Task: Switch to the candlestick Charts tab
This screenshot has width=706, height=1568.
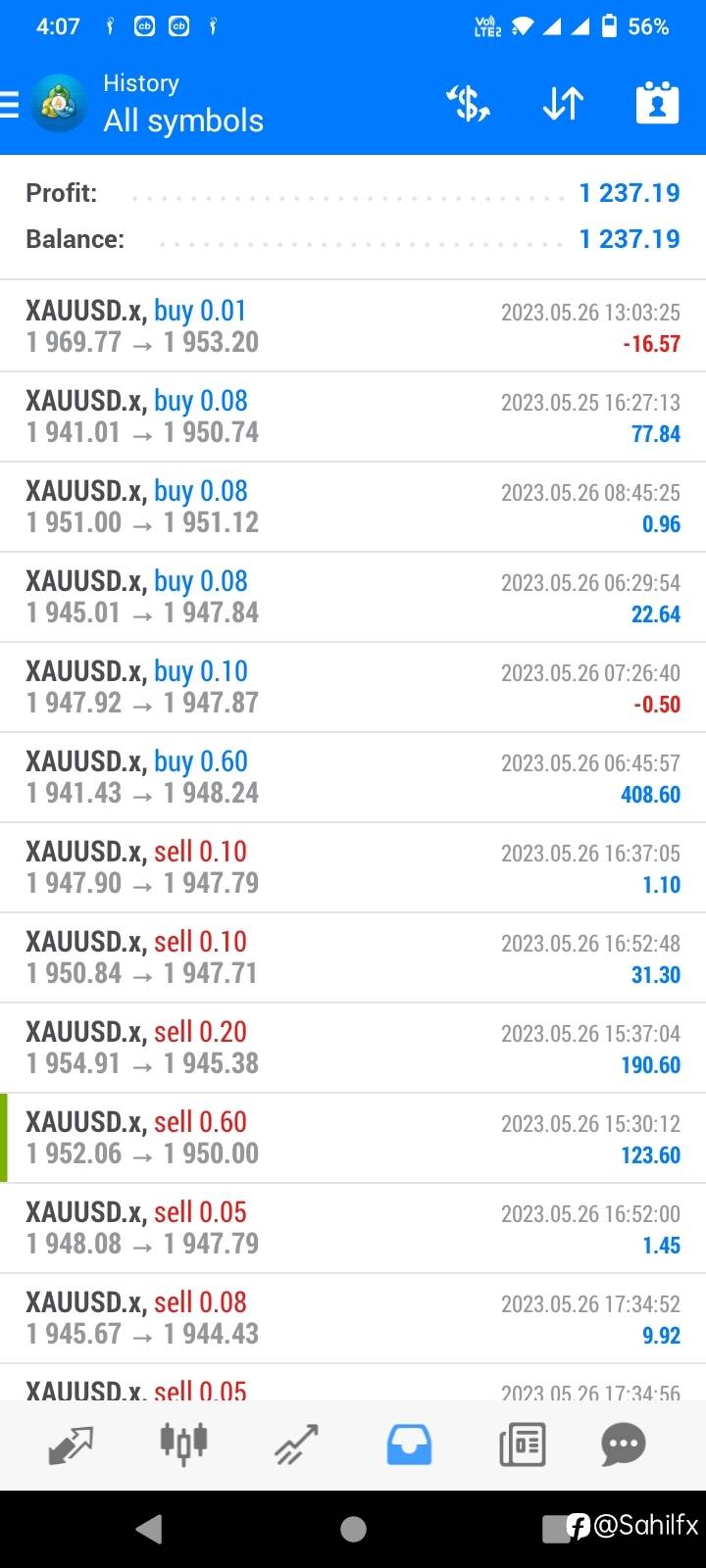Action: point(183,1445)
